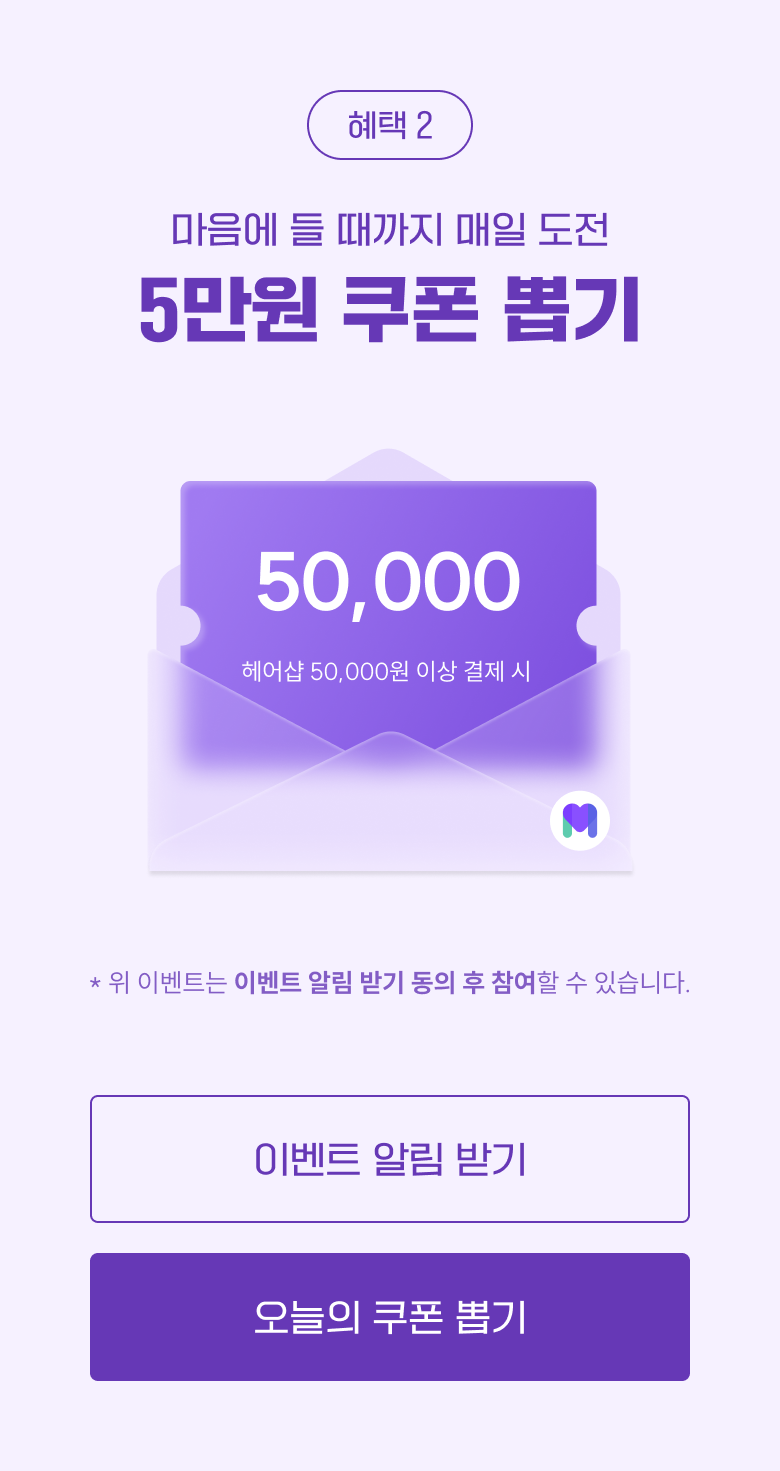Tap the 이벤트 알림 받기 button
Viewport: 780px width, 1471px height.
tap(390, 1159)
